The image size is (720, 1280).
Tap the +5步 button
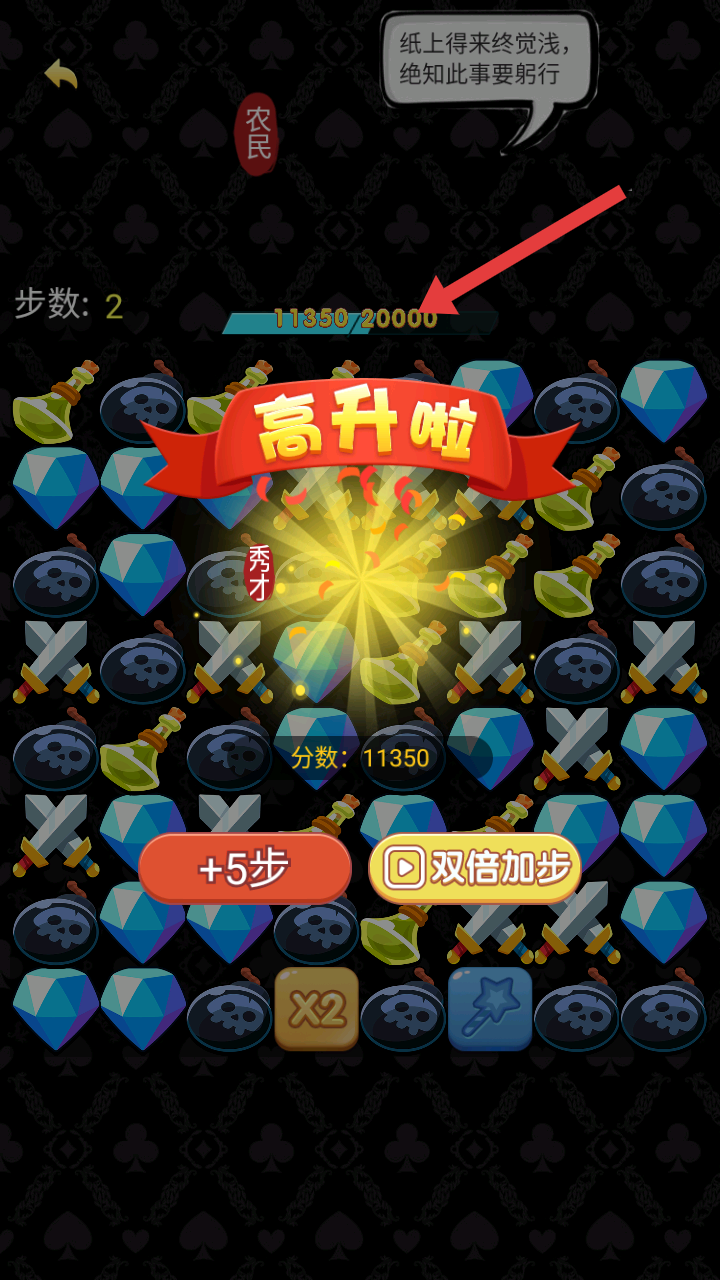[x=245, y=868]
